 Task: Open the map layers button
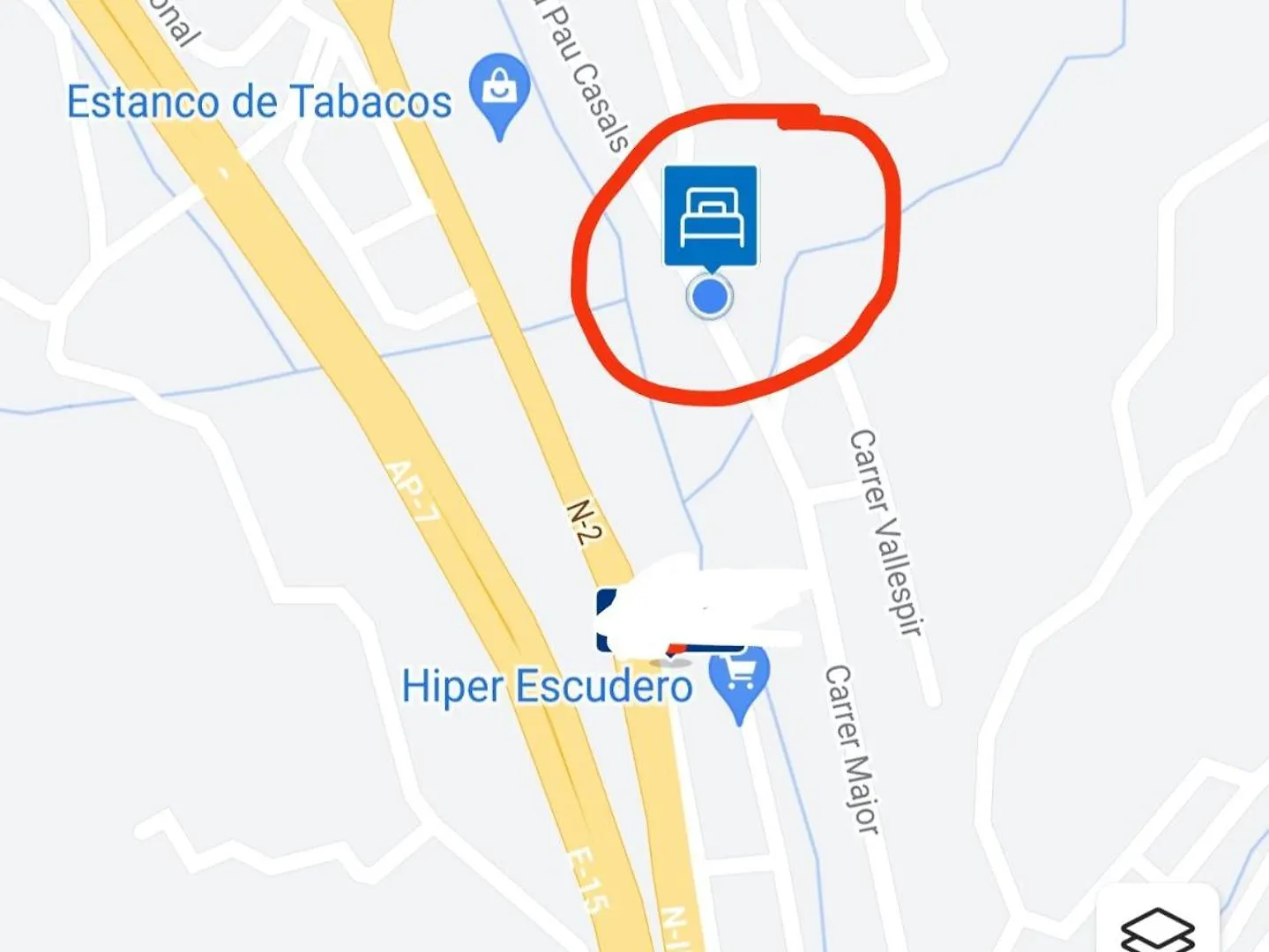coord(1158,928)
